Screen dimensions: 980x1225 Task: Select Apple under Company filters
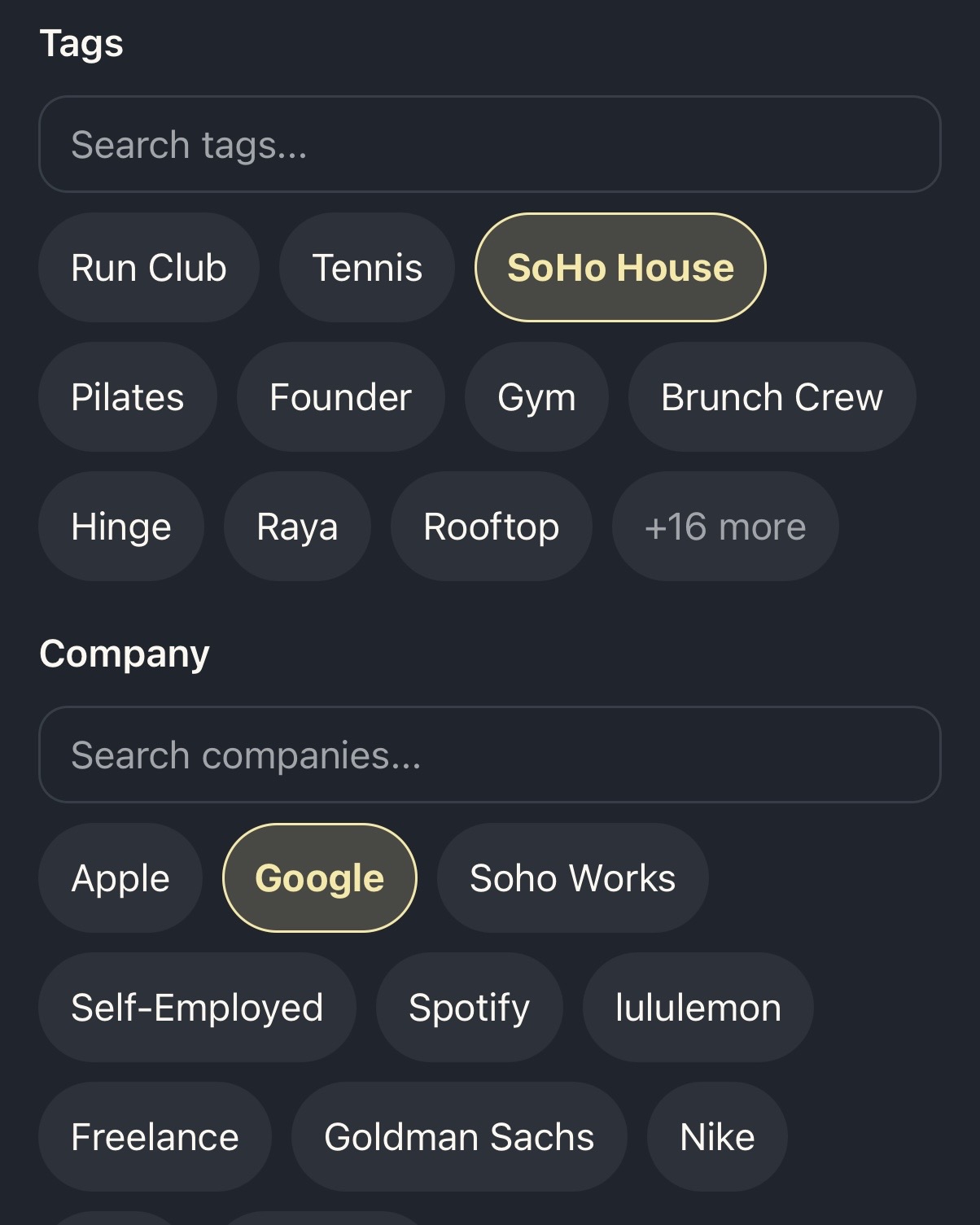[120, 877]
